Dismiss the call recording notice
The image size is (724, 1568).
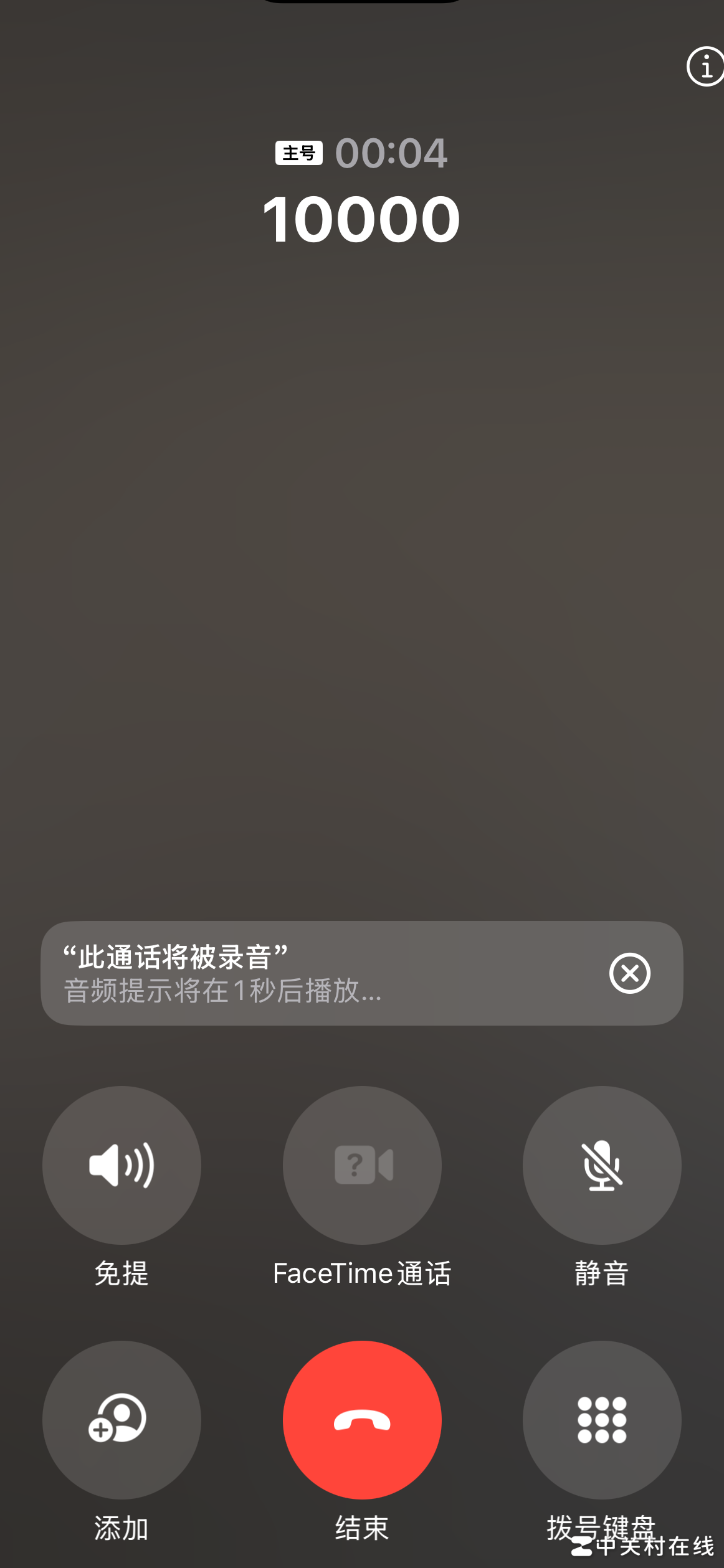pos(629,973)
